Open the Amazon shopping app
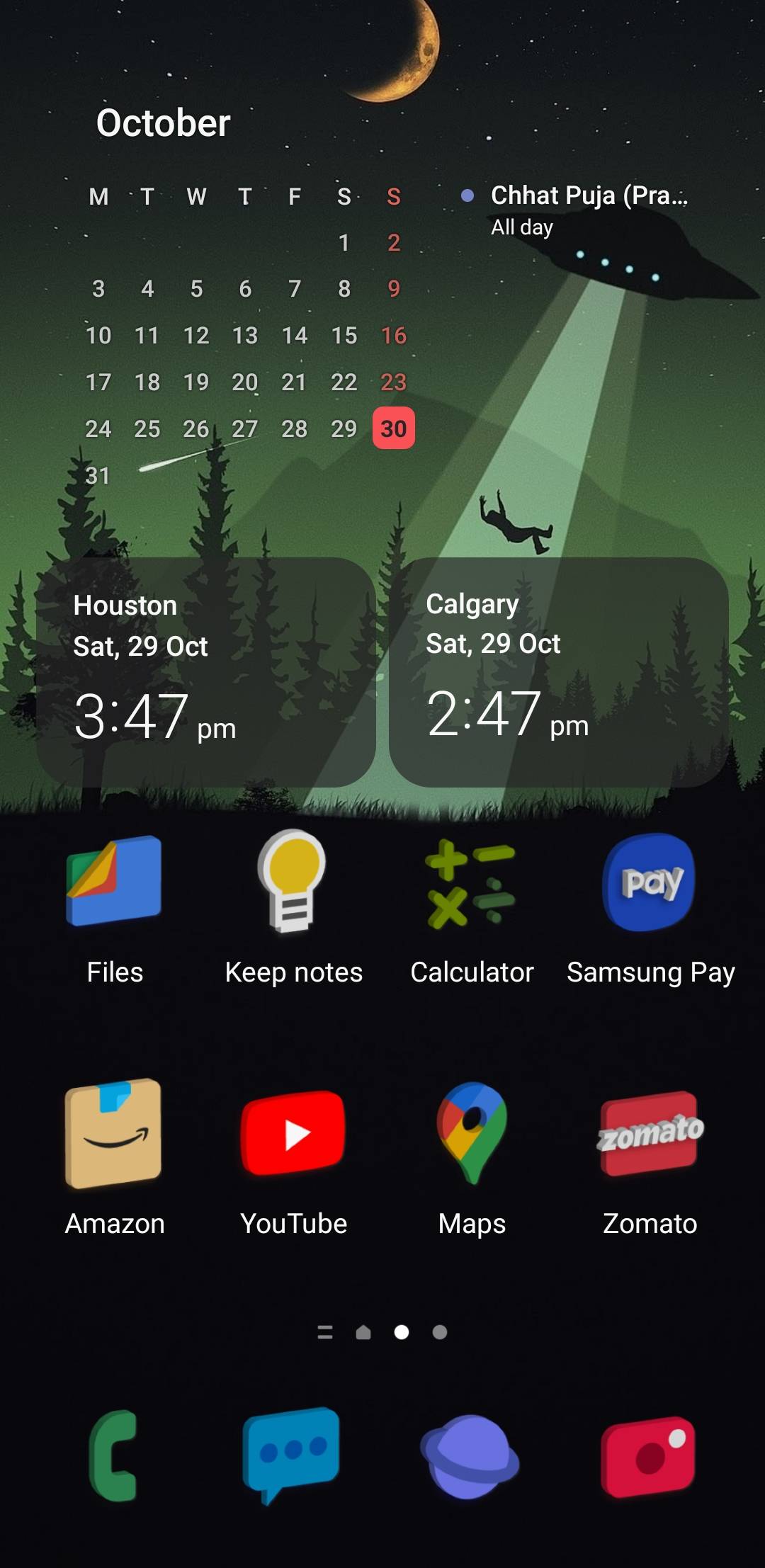Viewport: 765px width, 1568px height. tap(115, 1137)
